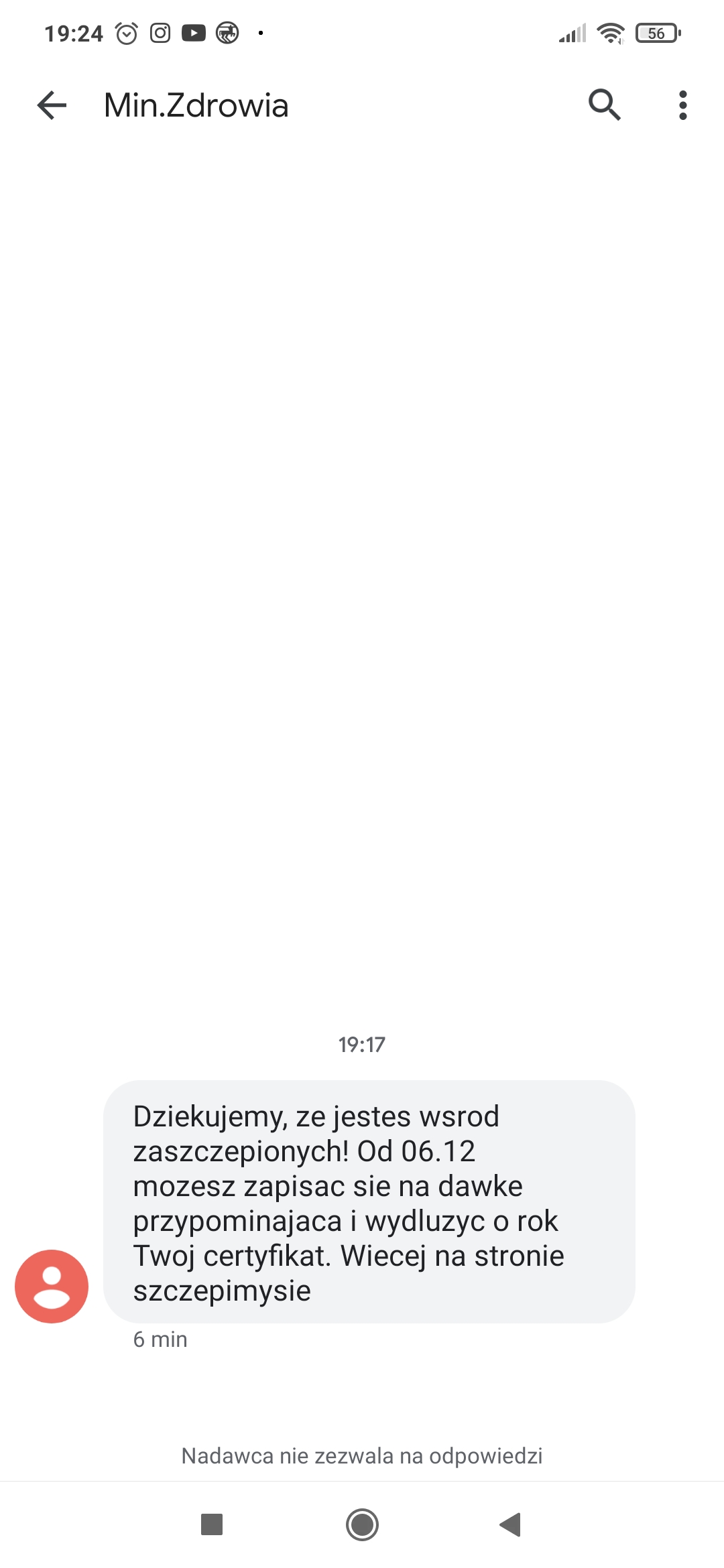Open recent apps with the square button
The width and height of the screenshot is (724, 1568).
pos(212,1524)
